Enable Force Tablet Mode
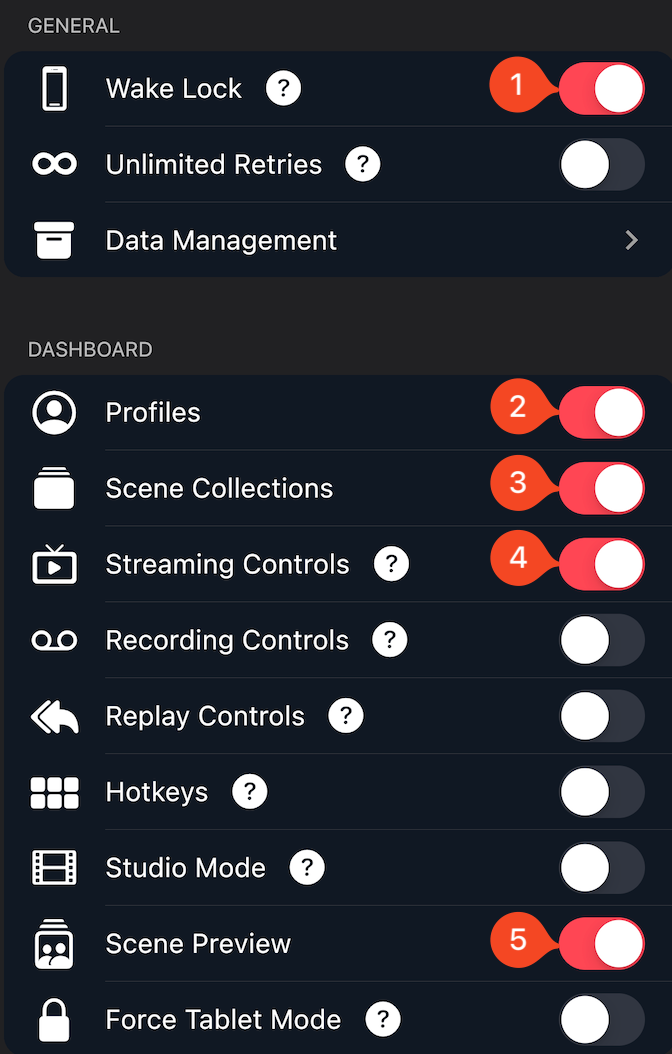The height and width of the screenshot is (1054, 672). (601, 1019)
